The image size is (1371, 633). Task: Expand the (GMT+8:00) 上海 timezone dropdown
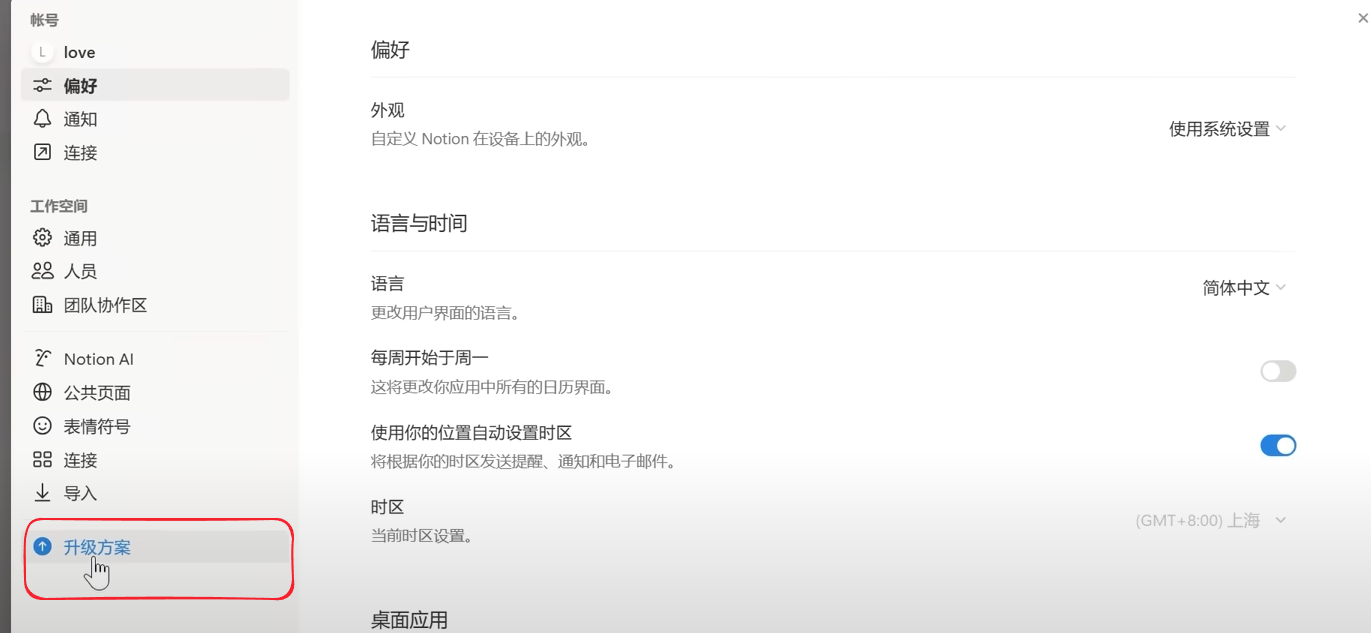tap(1210, 521)
